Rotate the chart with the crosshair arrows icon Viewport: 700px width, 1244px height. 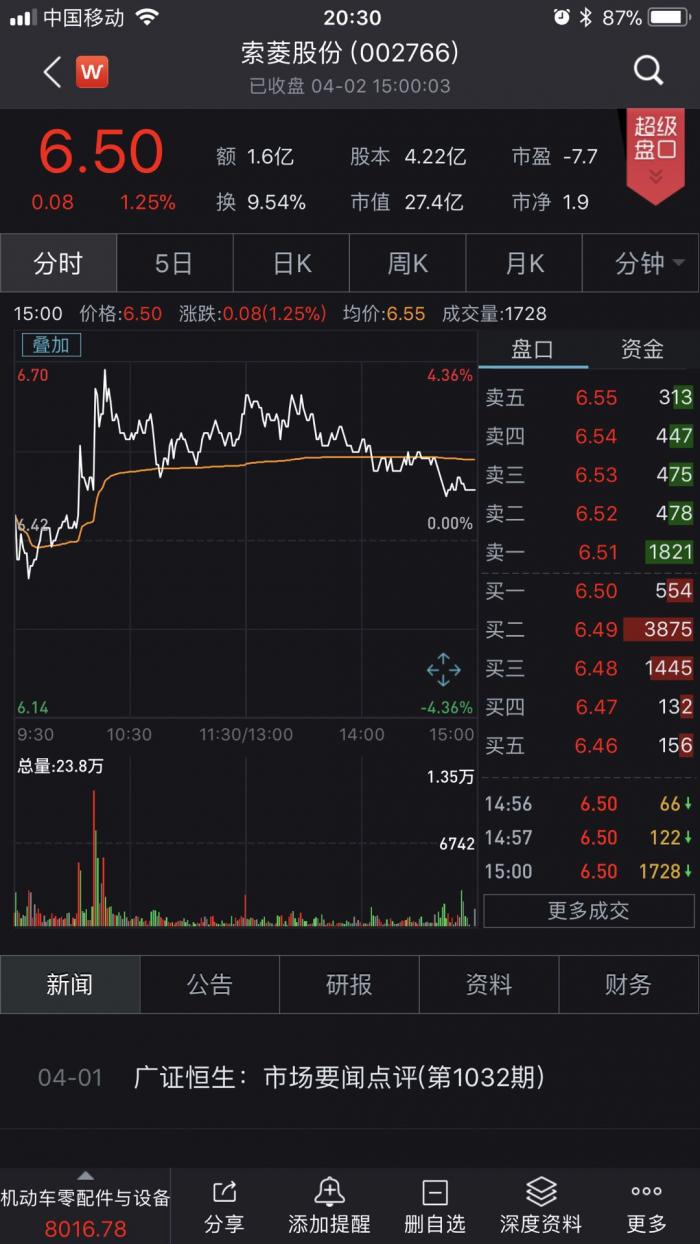[443, 669]
